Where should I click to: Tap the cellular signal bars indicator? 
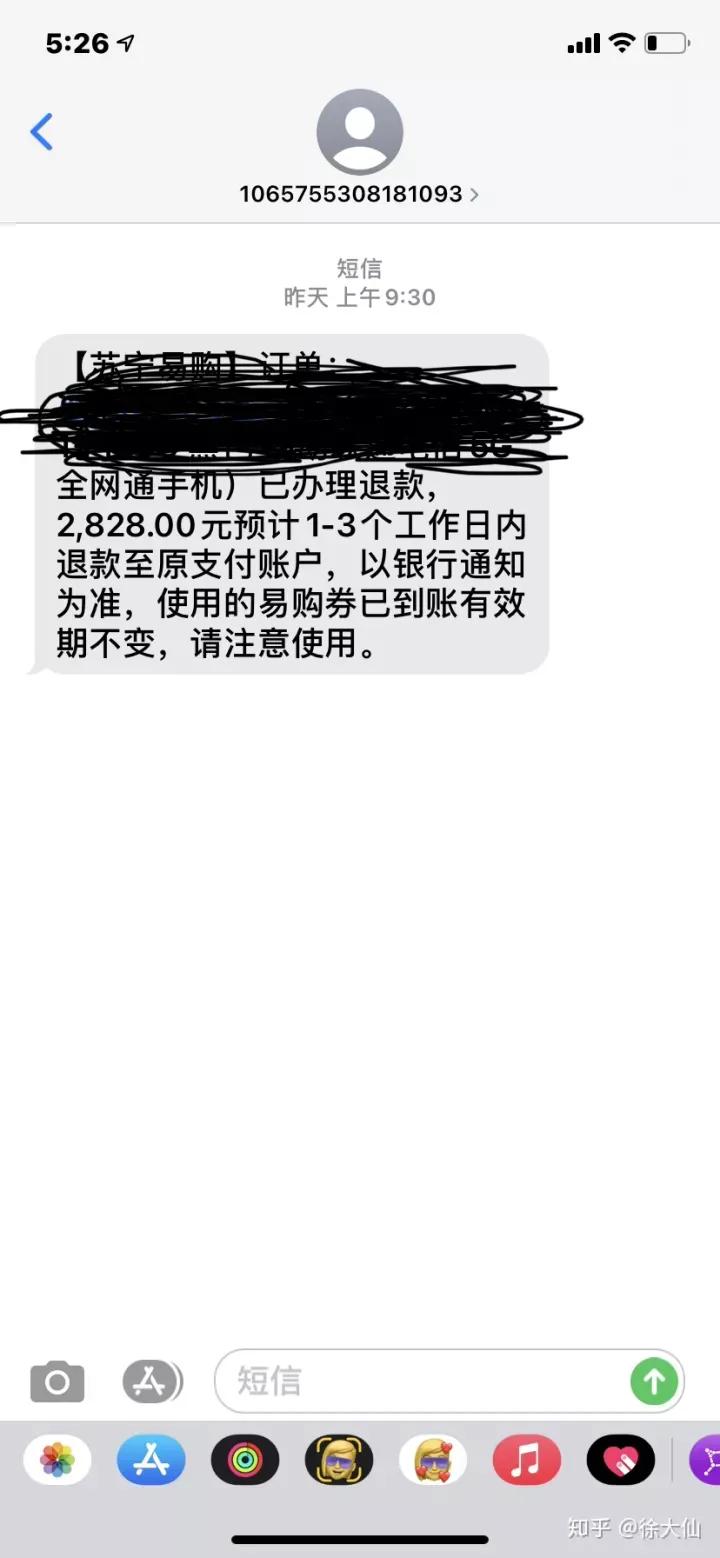click(x=584, y=41)
